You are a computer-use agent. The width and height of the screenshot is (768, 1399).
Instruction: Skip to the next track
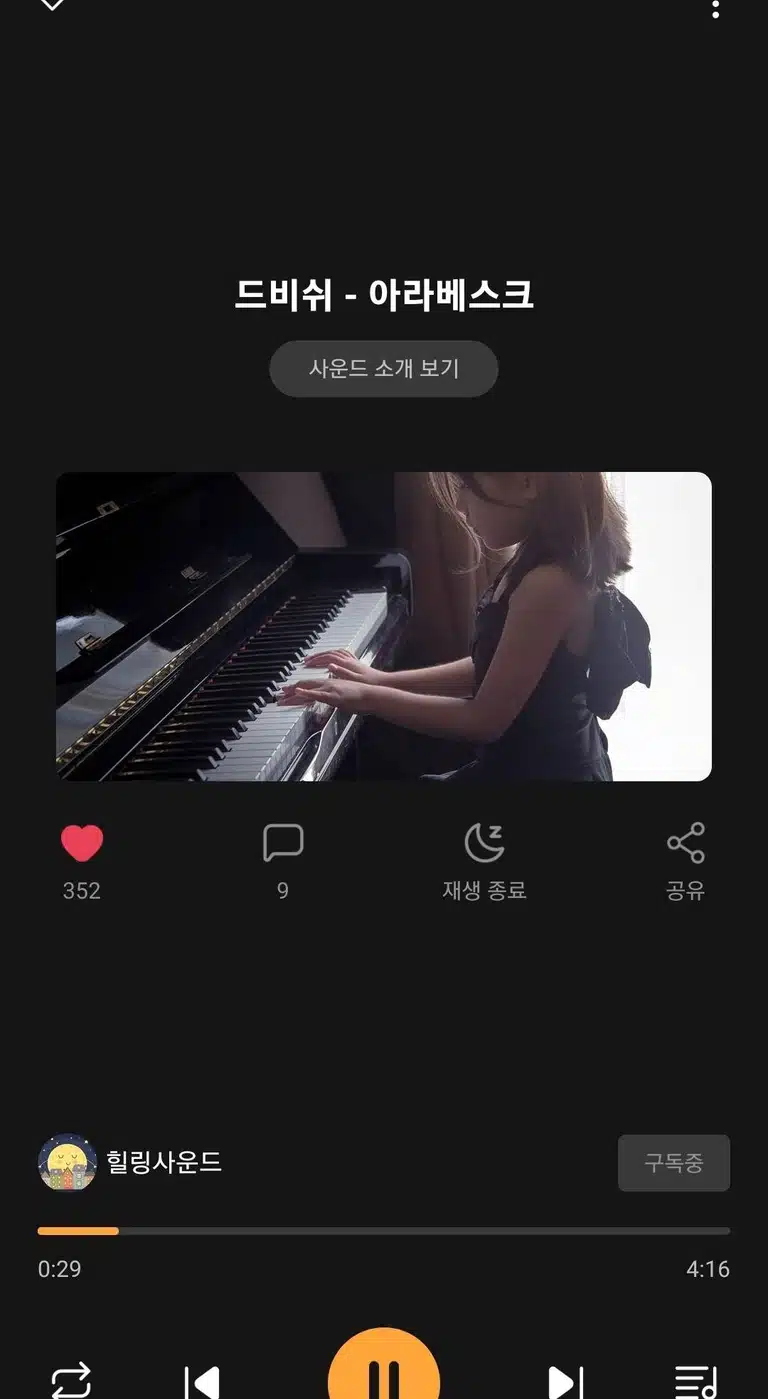(x=565, y=1382)
